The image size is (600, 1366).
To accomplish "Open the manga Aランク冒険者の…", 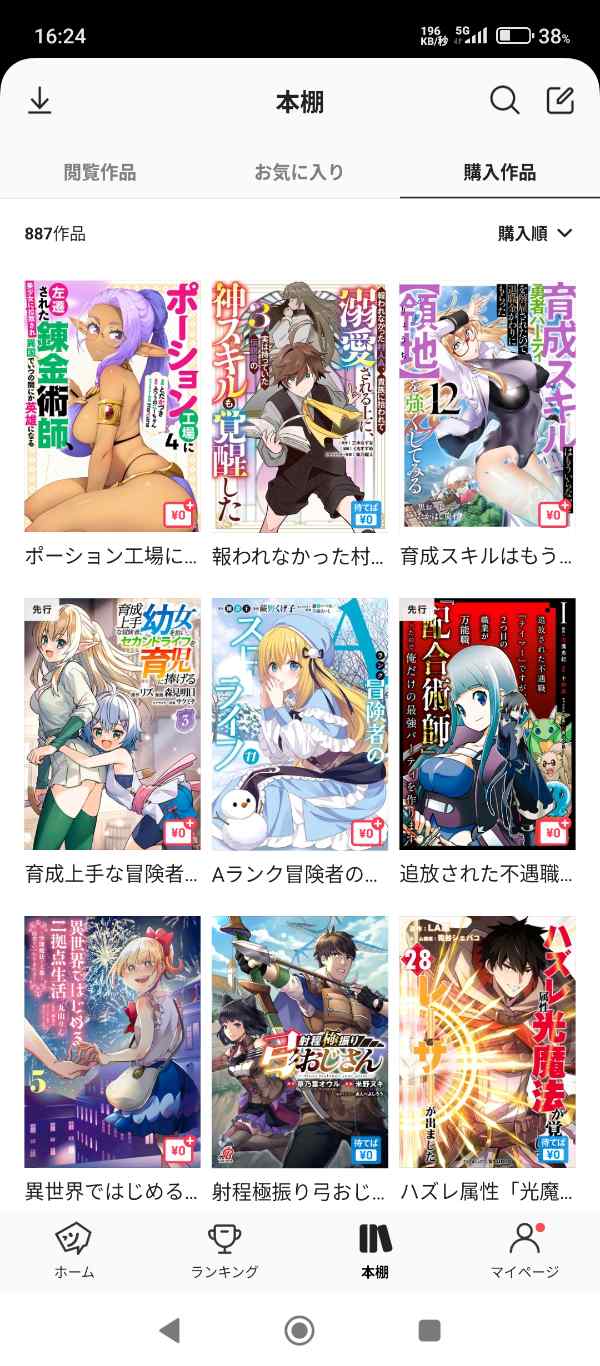I will 300,724.
